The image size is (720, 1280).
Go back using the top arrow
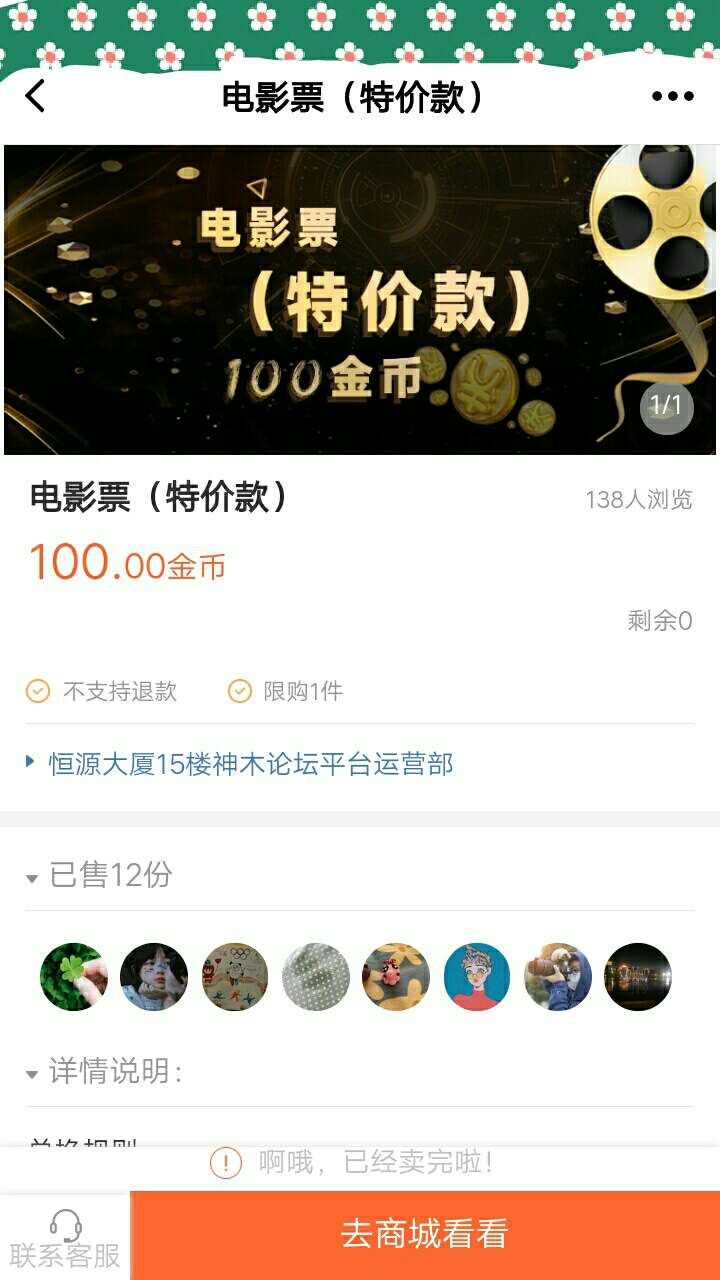[x=36, y=96]
